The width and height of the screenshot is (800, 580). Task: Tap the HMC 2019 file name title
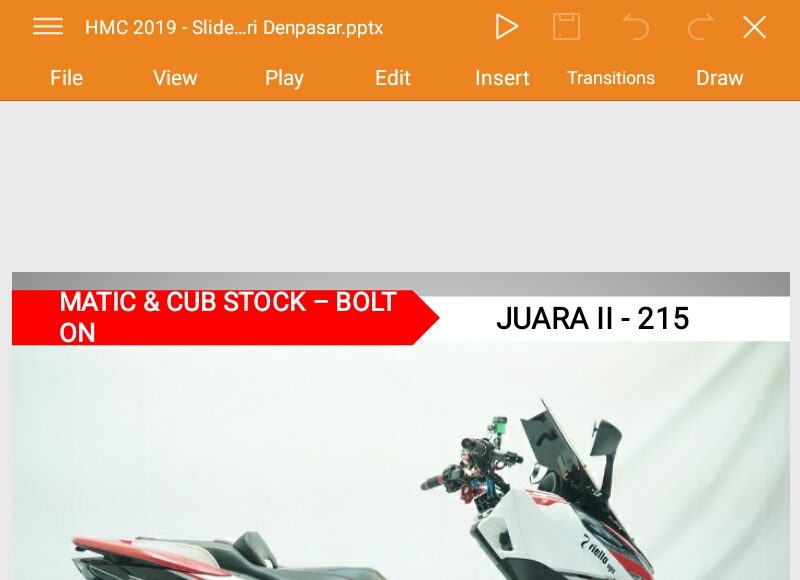point(234,28)
